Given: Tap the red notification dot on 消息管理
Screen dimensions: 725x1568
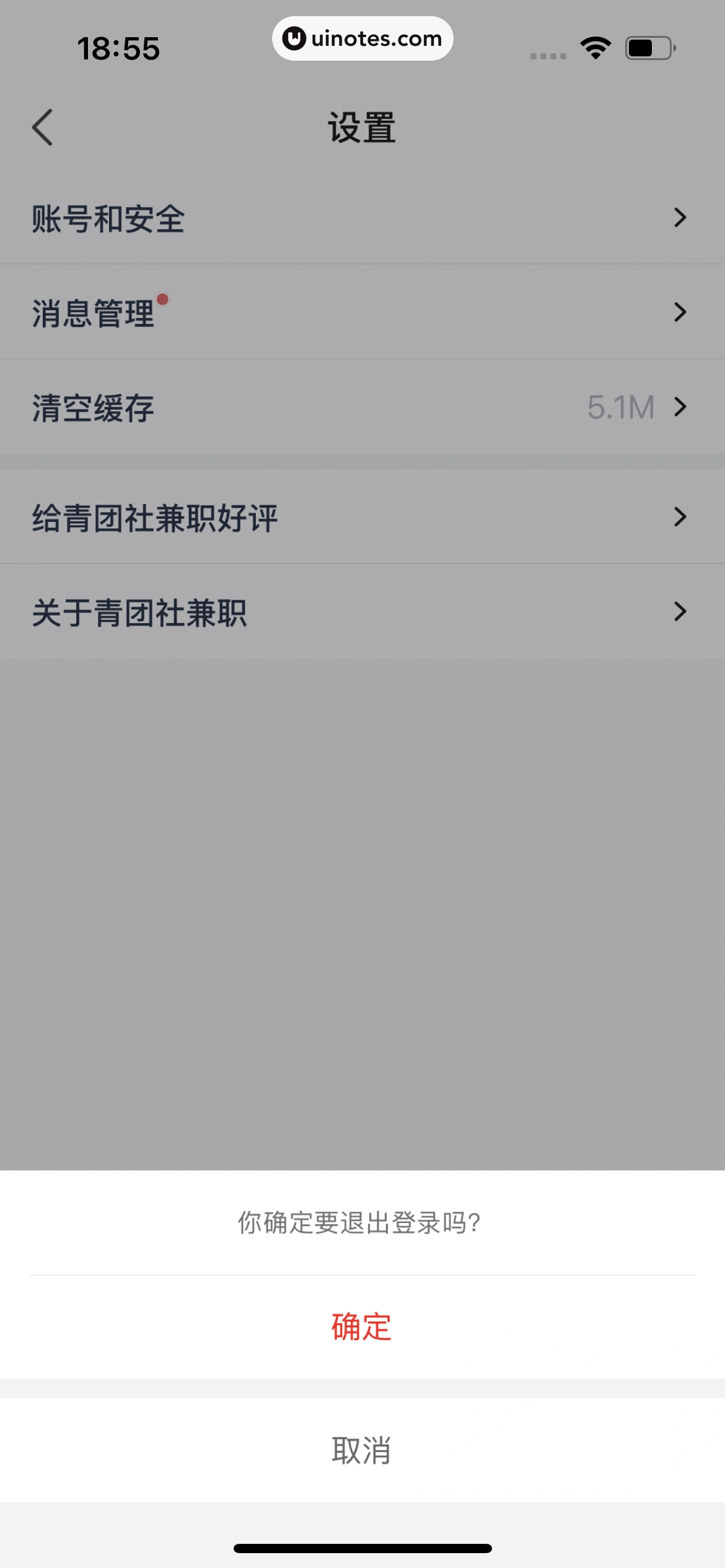Looking at the screenshot, I should [x=163, y=299].
